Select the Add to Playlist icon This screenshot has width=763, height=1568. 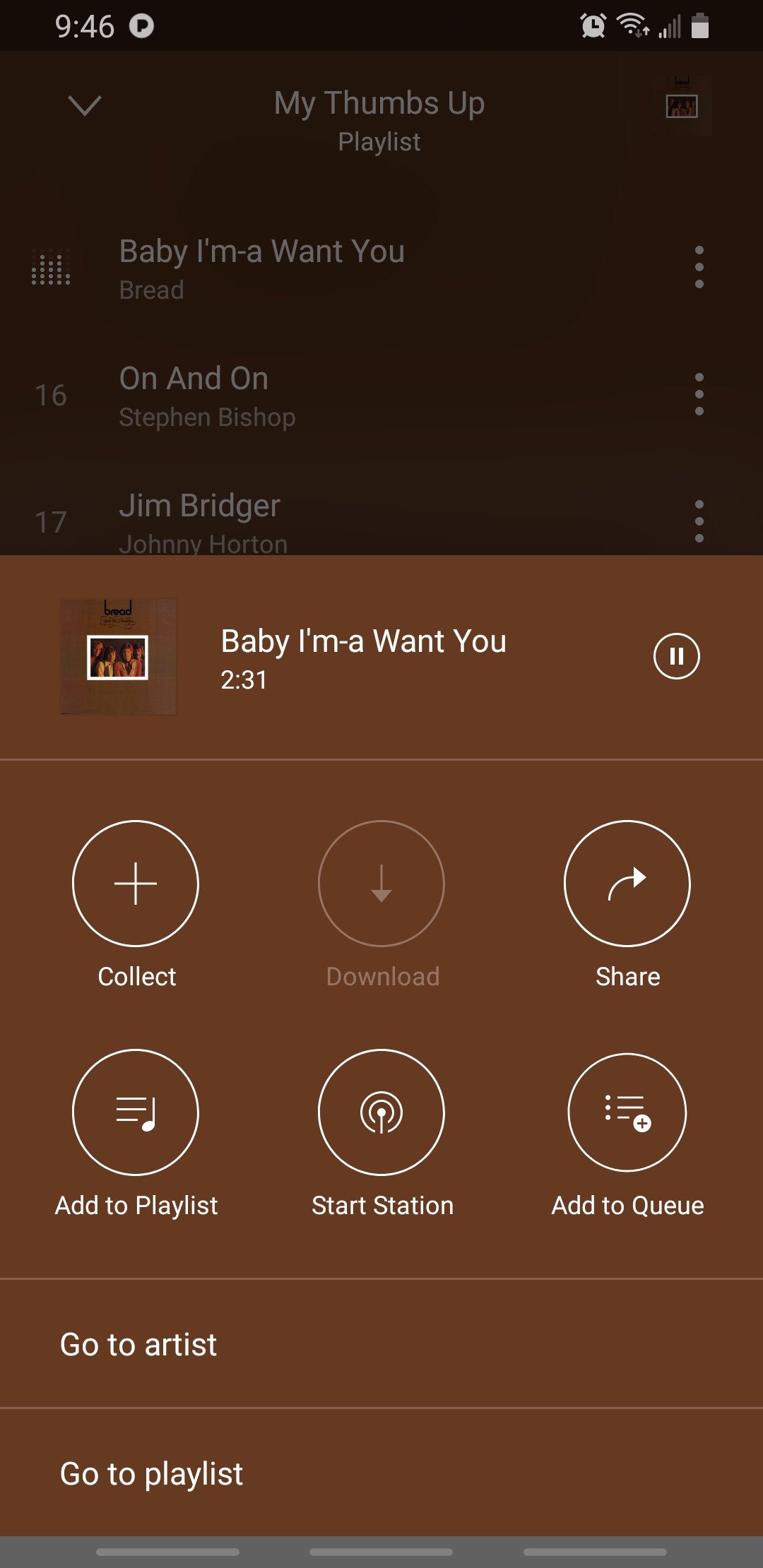pyautogui.click(x=136, y=1112)
